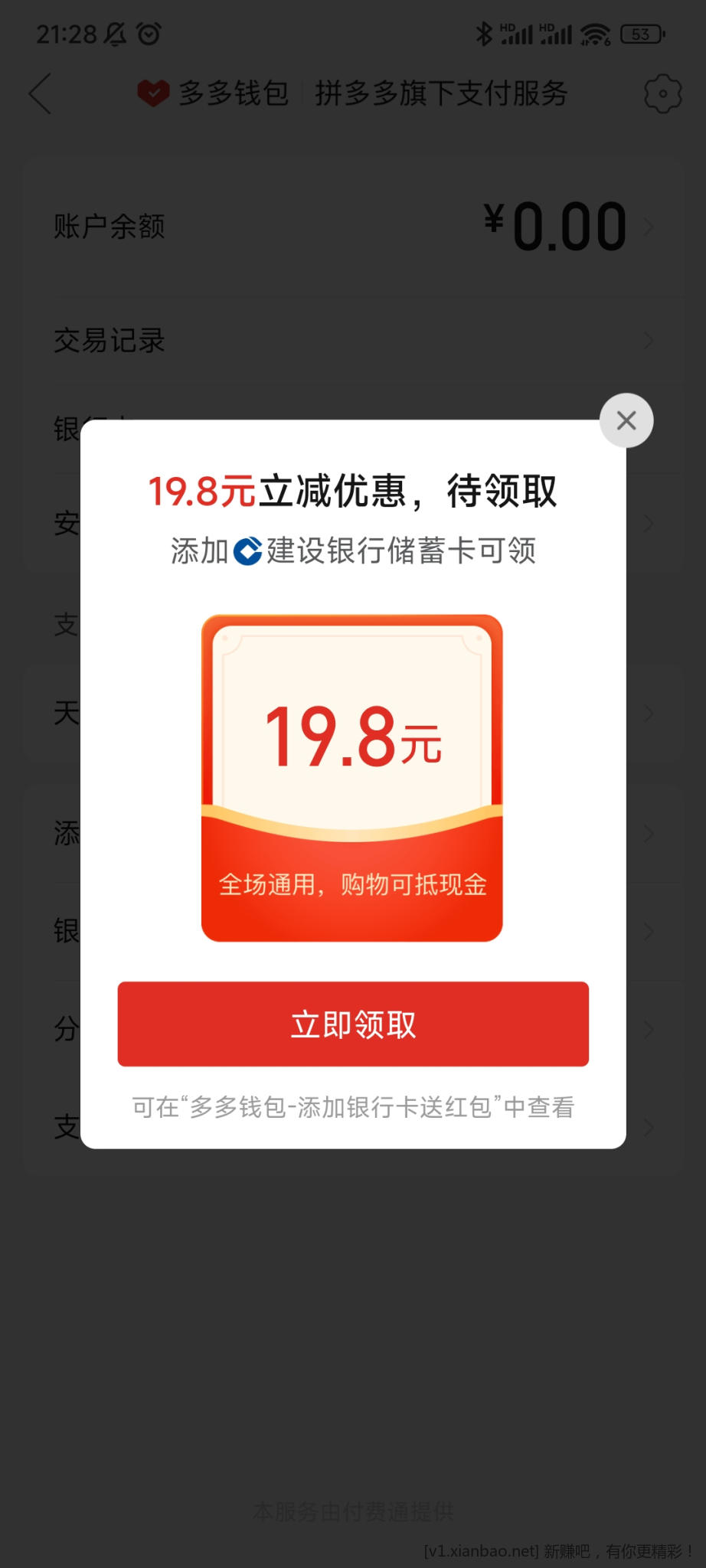Go back from 多多钱包
This screenshot has height=1568, width=706.
pos(40,93)
